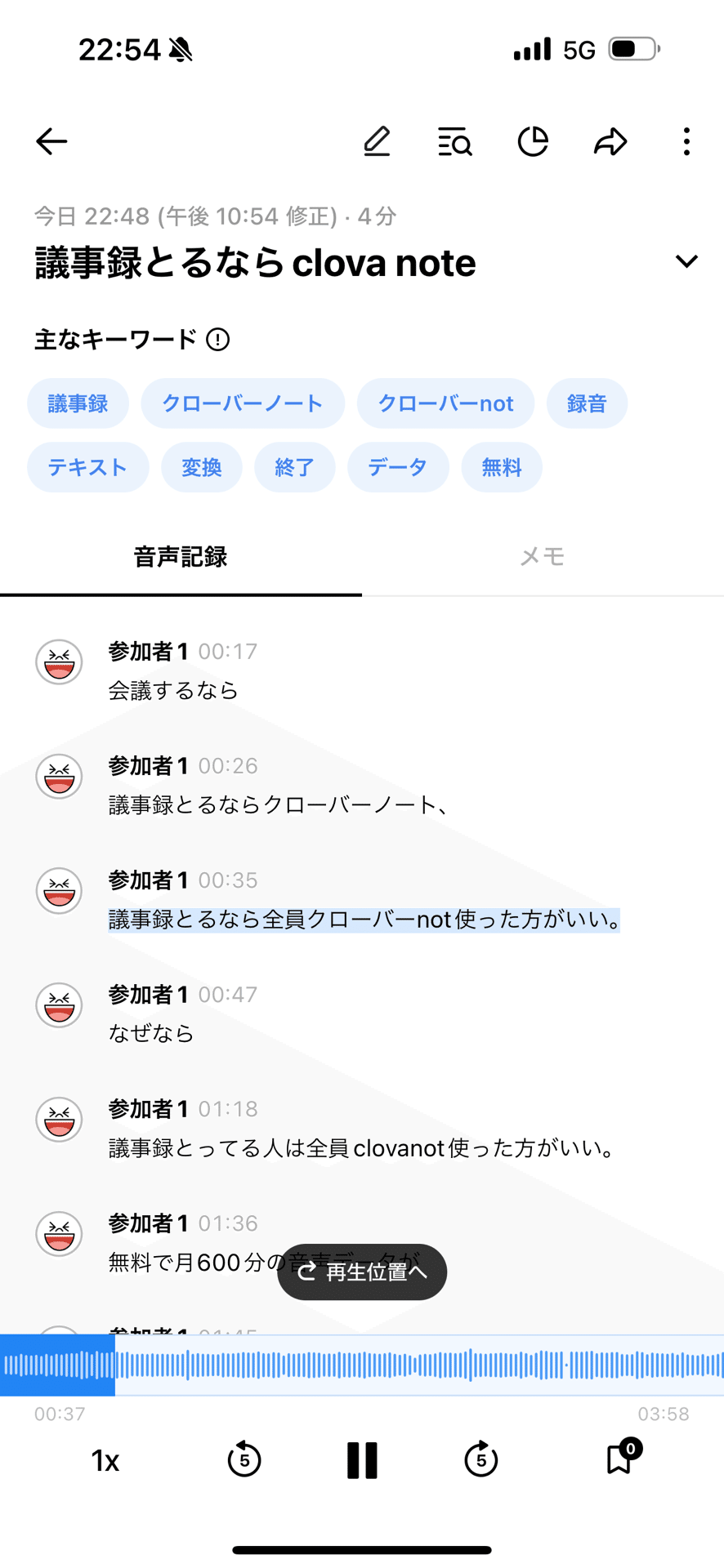Open the pie chart statistics icon

533,141
